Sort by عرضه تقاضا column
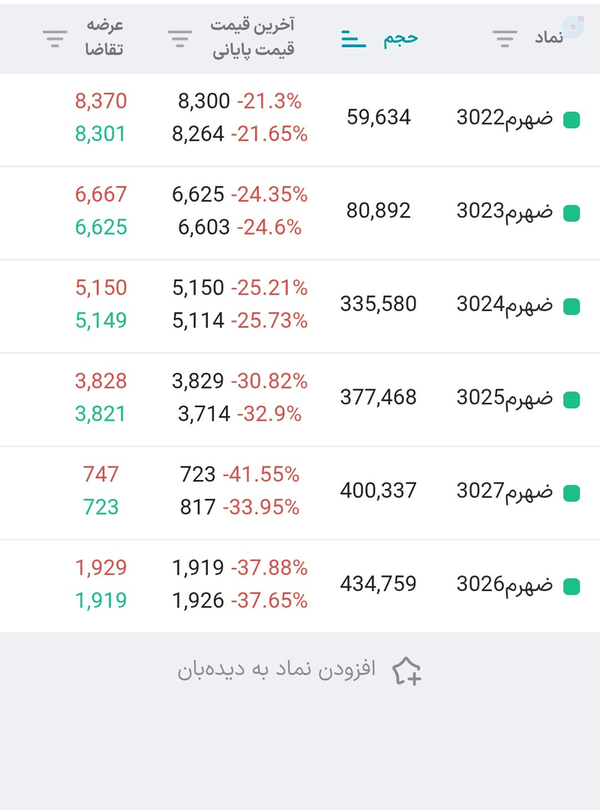The image size is (600, 810). pos(83,38)
